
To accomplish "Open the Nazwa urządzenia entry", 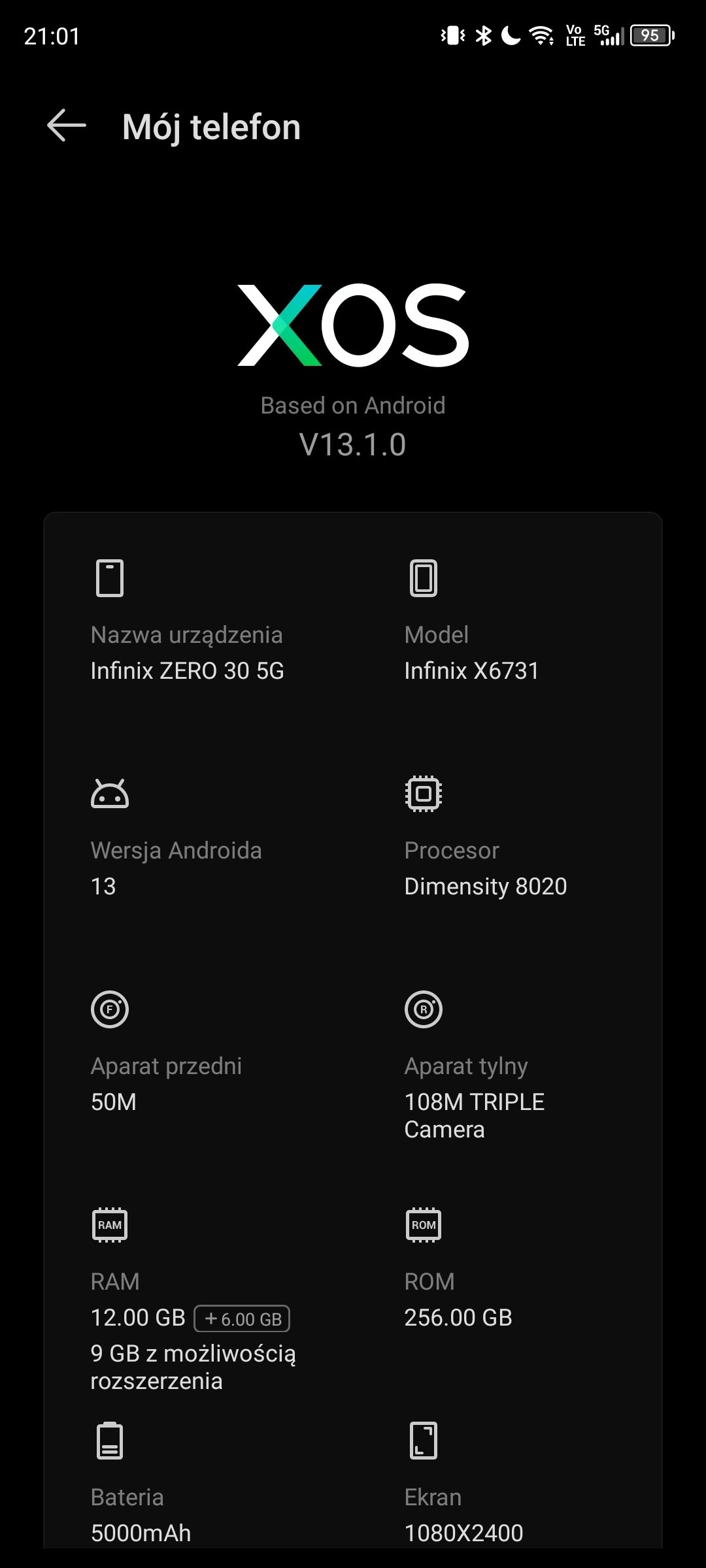I will [x=196, y=621].
